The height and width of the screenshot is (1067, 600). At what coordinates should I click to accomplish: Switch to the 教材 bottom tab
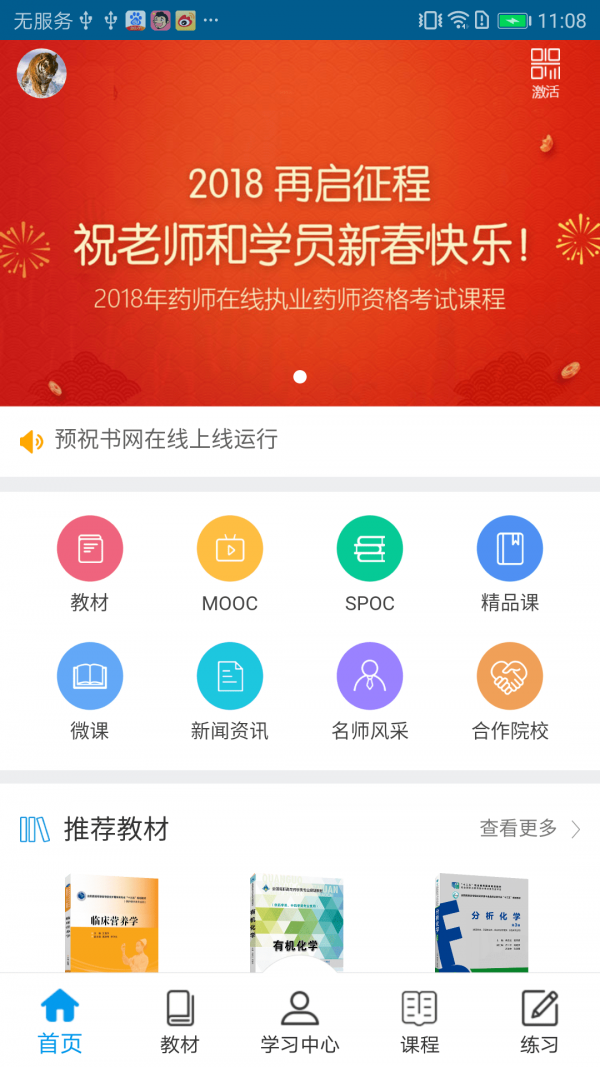coord(180,1022)
